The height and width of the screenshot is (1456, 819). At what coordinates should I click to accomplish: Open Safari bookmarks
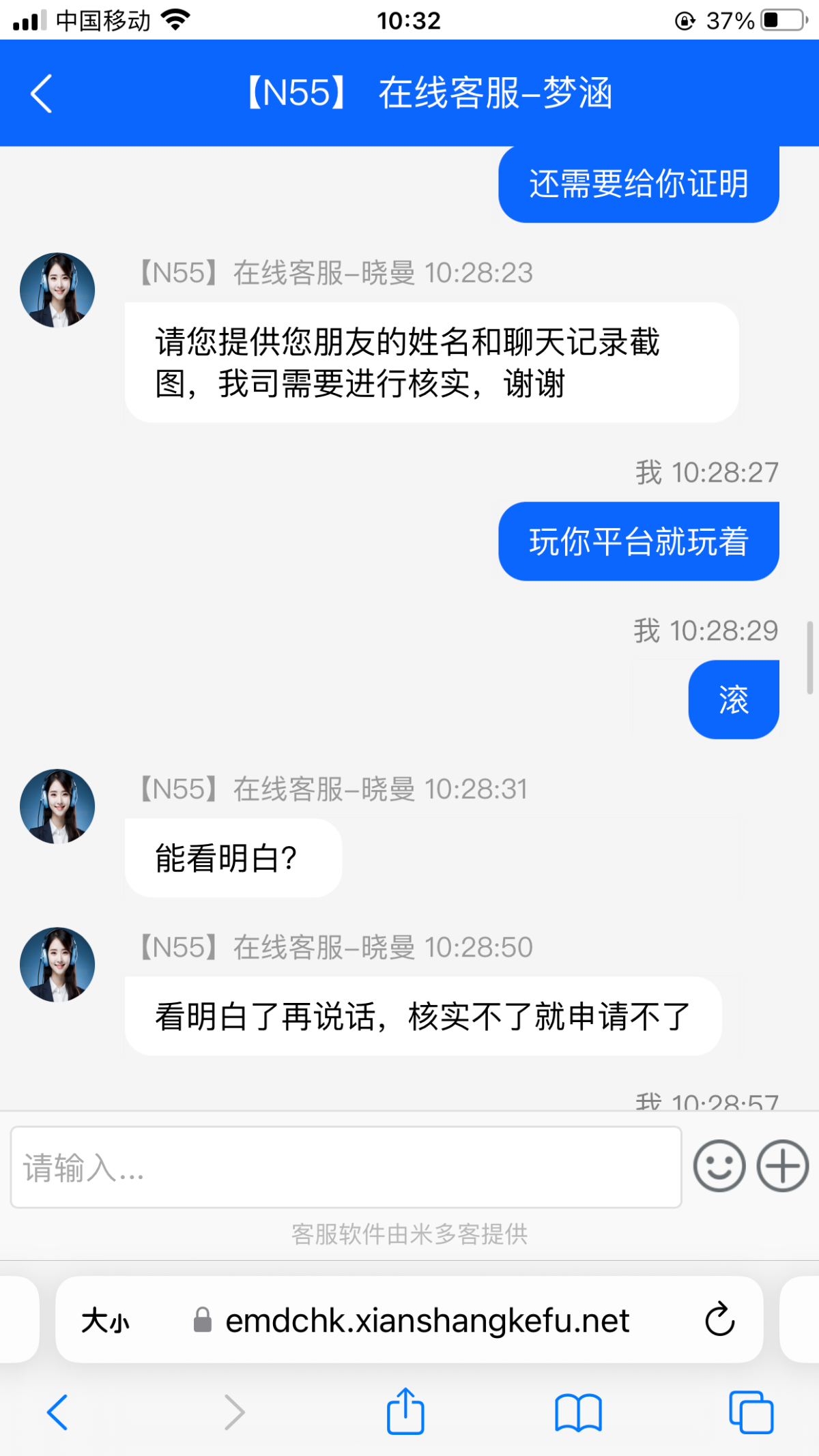point(578,1412)
